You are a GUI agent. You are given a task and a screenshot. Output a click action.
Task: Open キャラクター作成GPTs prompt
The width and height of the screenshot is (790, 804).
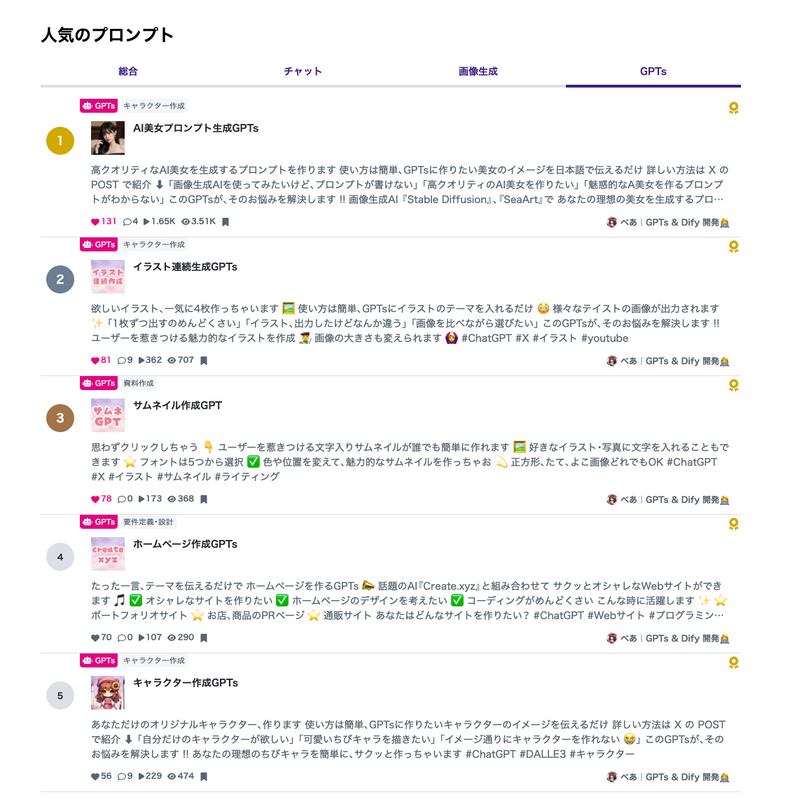[x=185, y=683]
